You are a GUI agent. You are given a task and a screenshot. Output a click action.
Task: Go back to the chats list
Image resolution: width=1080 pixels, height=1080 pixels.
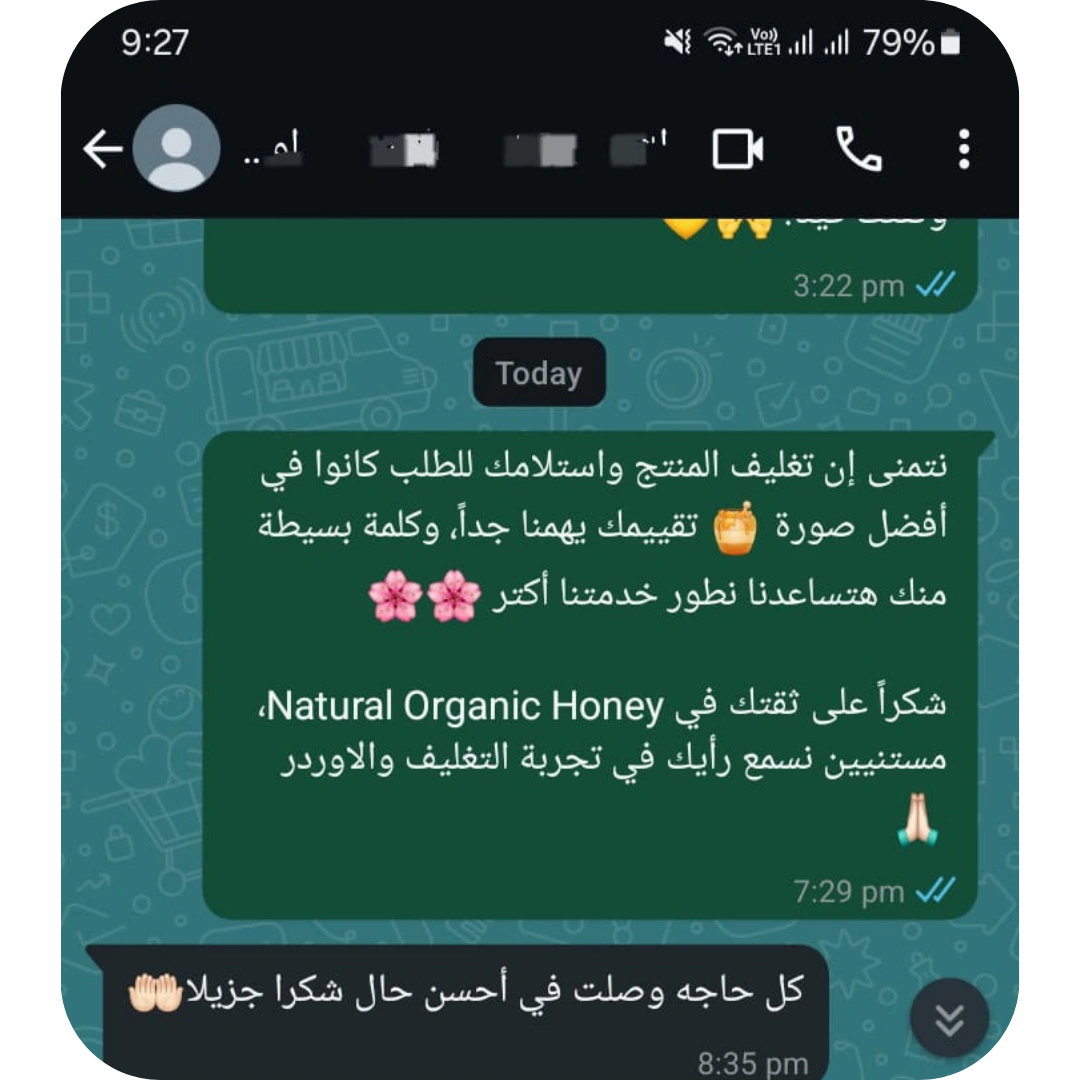pos(102,150)
